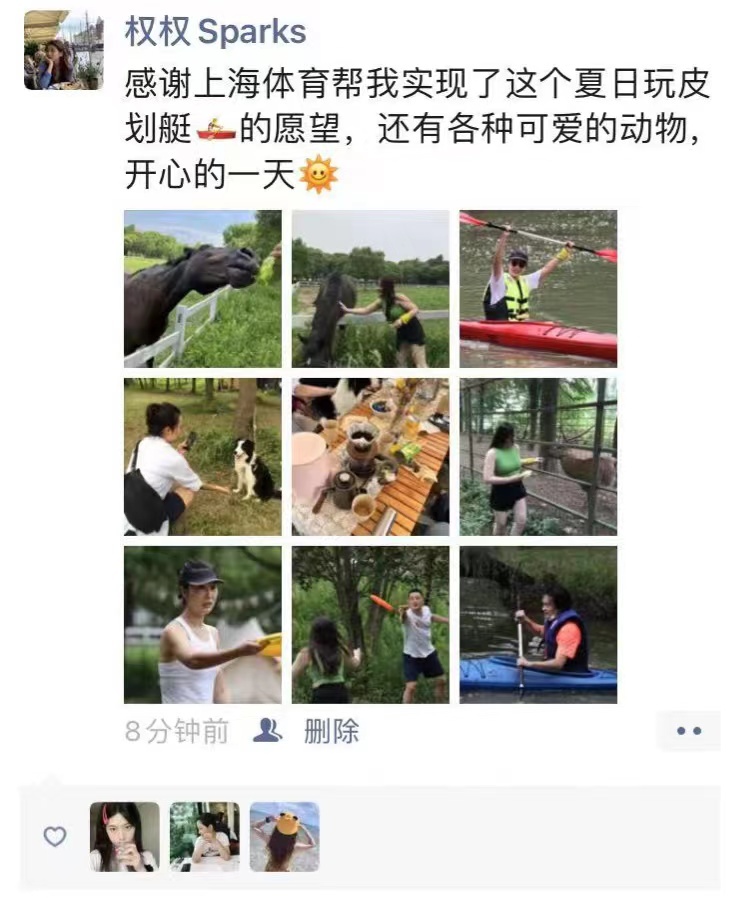
Task: Open the blue kayak photo
Action: coord(538,624)
